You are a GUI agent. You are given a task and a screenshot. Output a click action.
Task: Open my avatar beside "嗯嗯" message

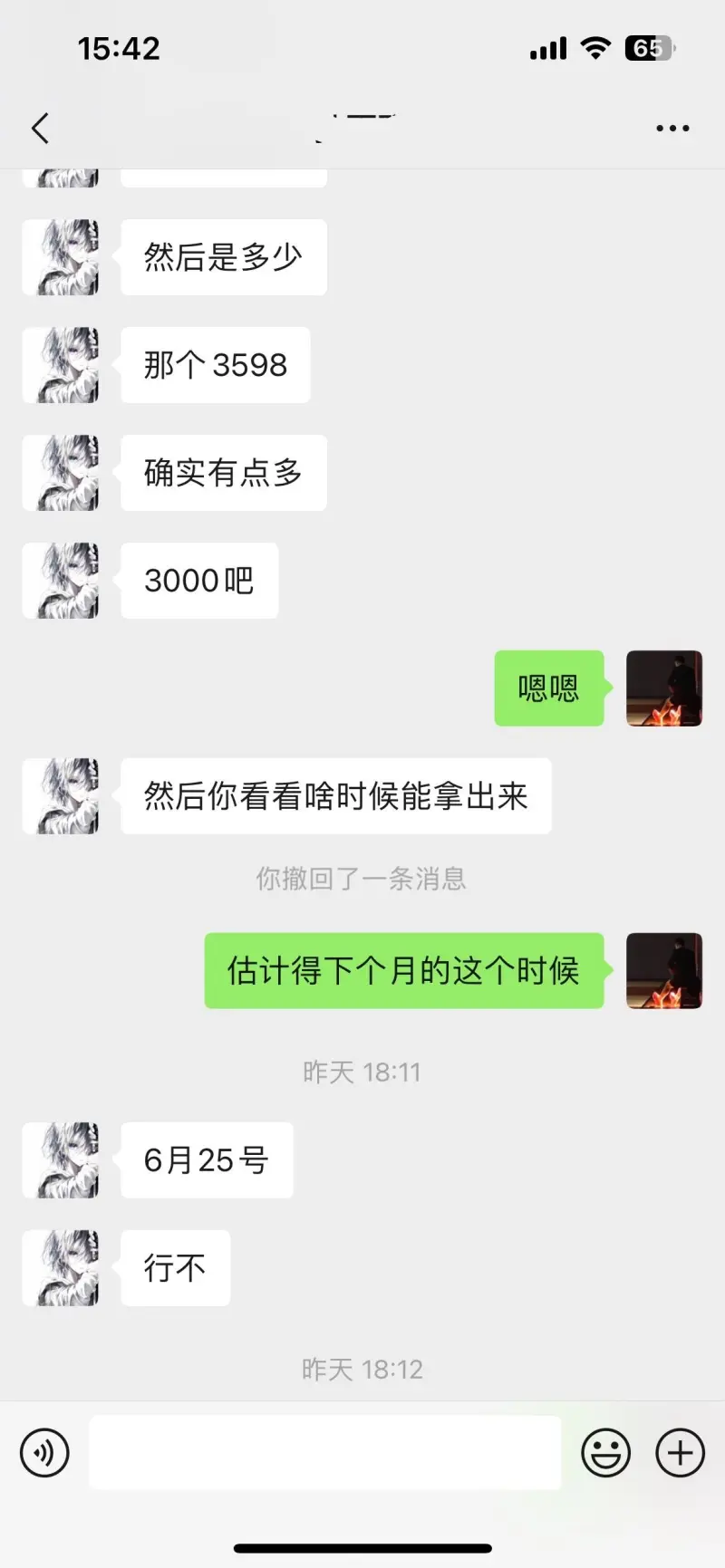point(663,688)
